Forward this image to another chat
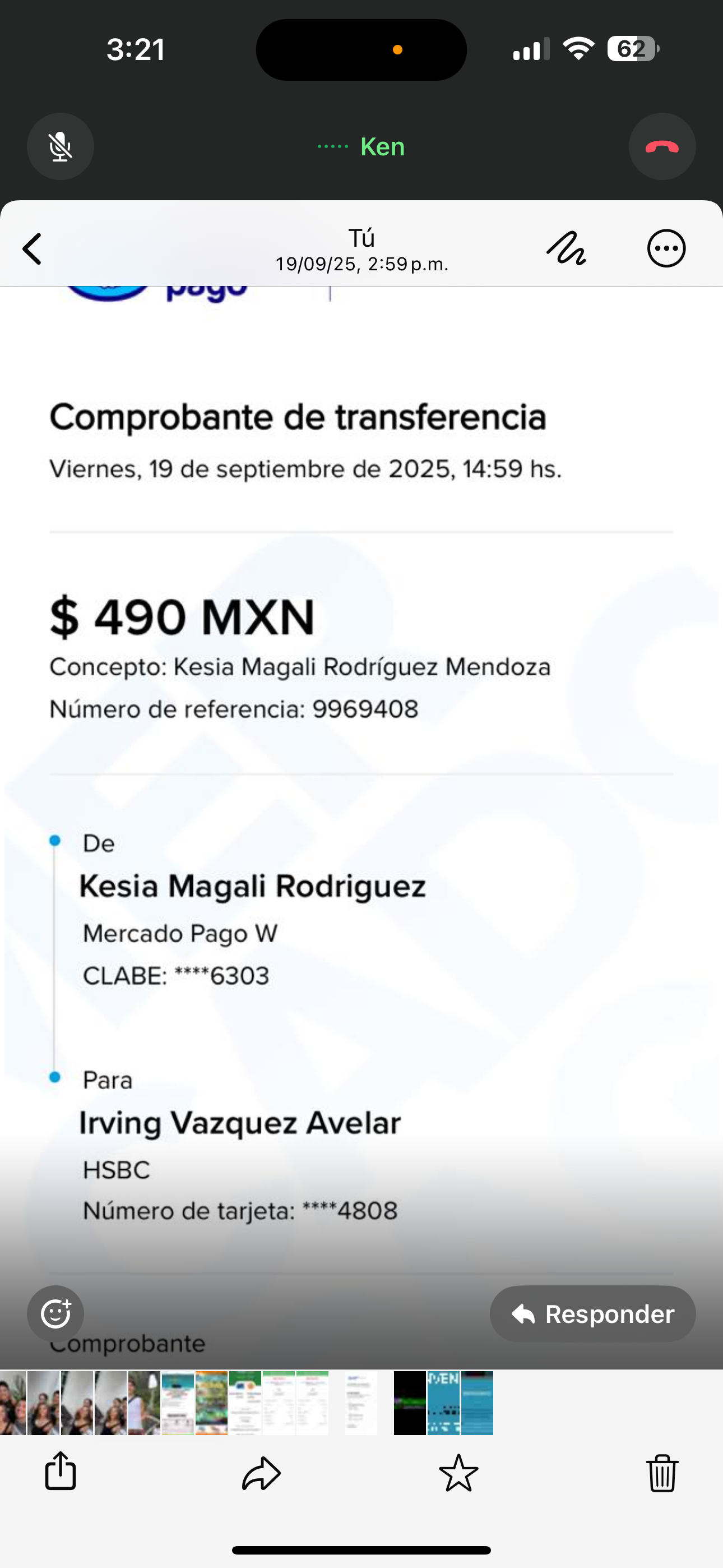Viewport: 723px width, 1568px height. [261, 1473]
